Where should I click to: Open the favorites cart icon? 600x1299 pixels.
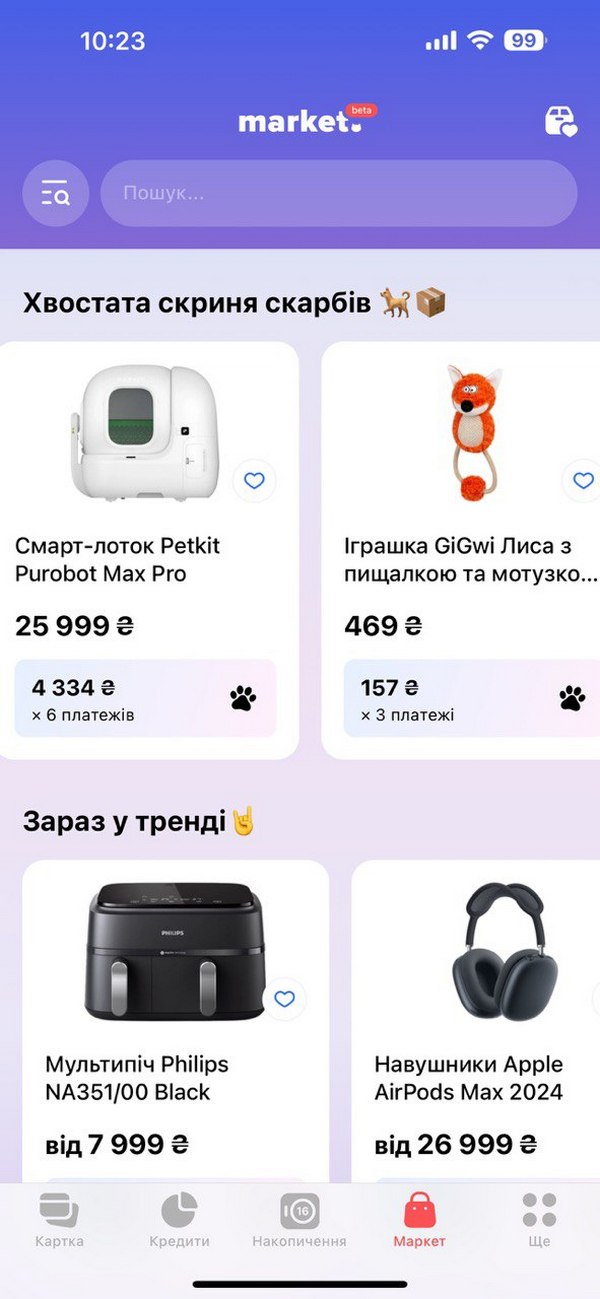[560, 122]
